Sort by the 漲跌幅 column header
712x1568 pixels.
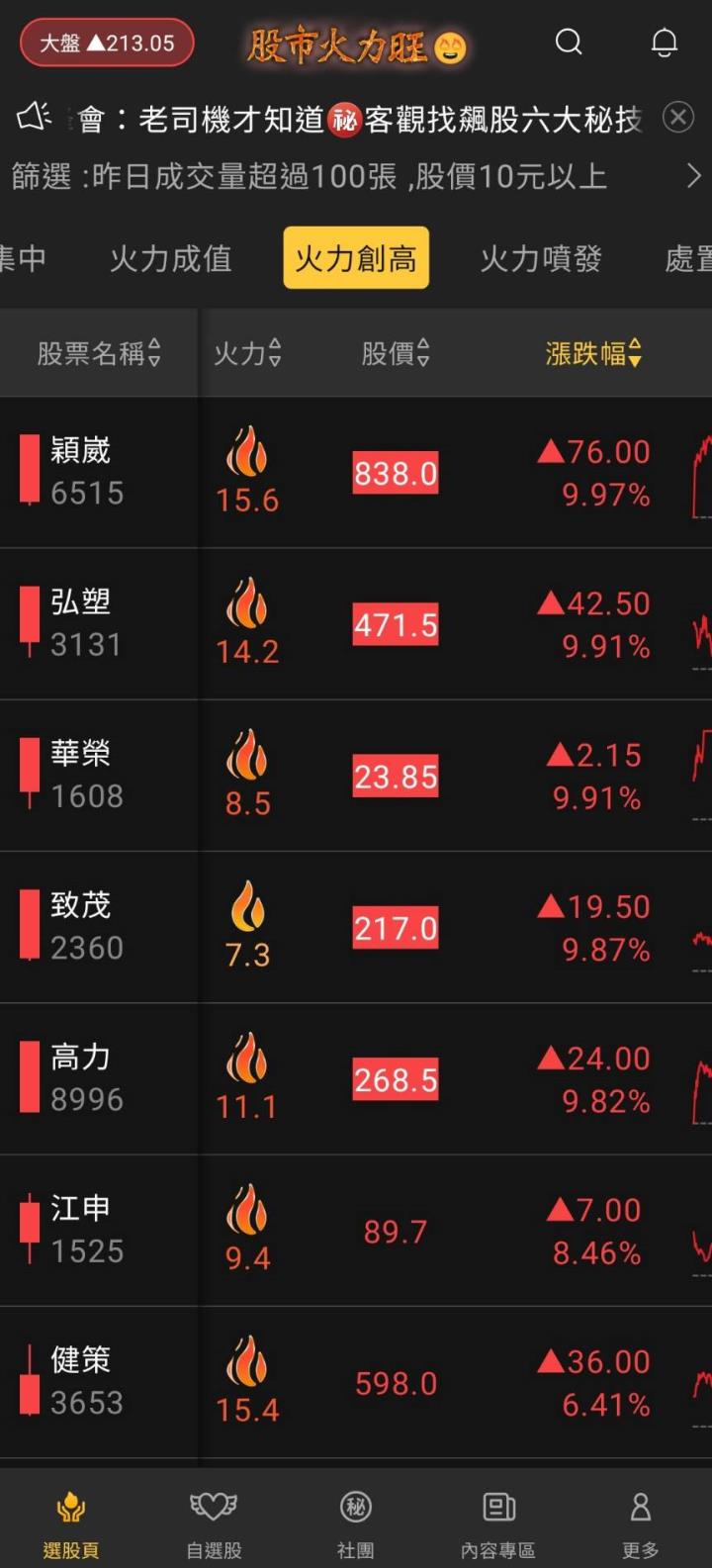[592, 353]
